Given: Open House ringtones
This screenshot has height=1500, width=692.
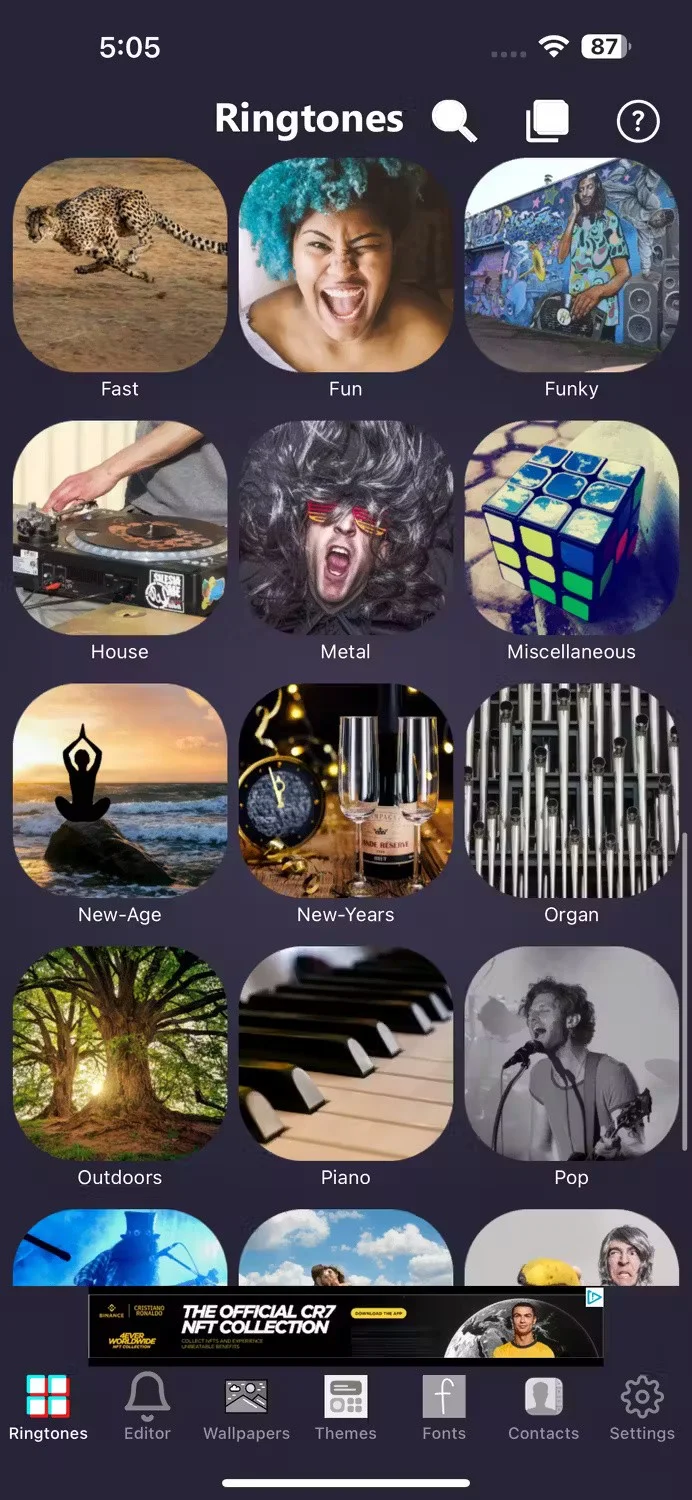Looking at the screenshot, I should click(x=120, y=528).
